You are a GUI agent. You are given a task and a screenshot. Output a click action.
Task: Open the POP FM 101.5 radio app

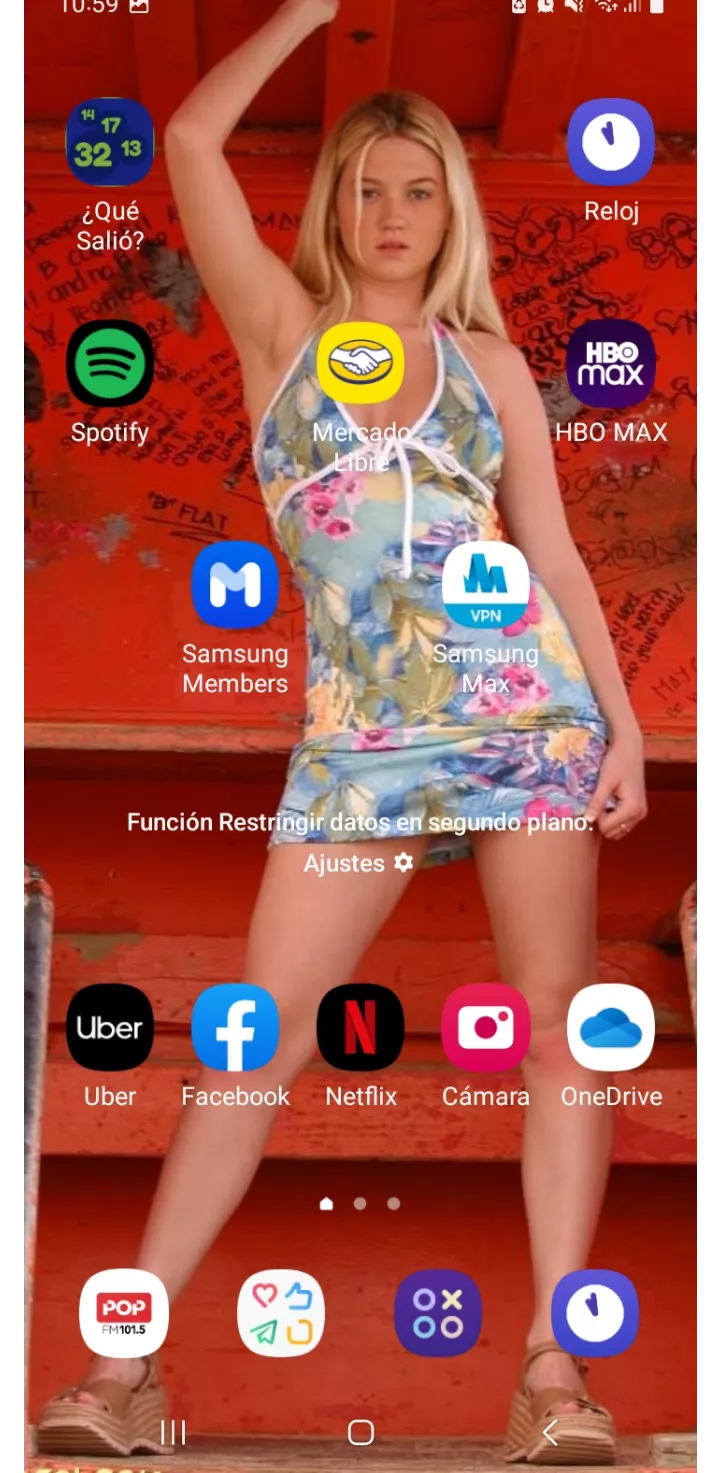click(123, 1313)
